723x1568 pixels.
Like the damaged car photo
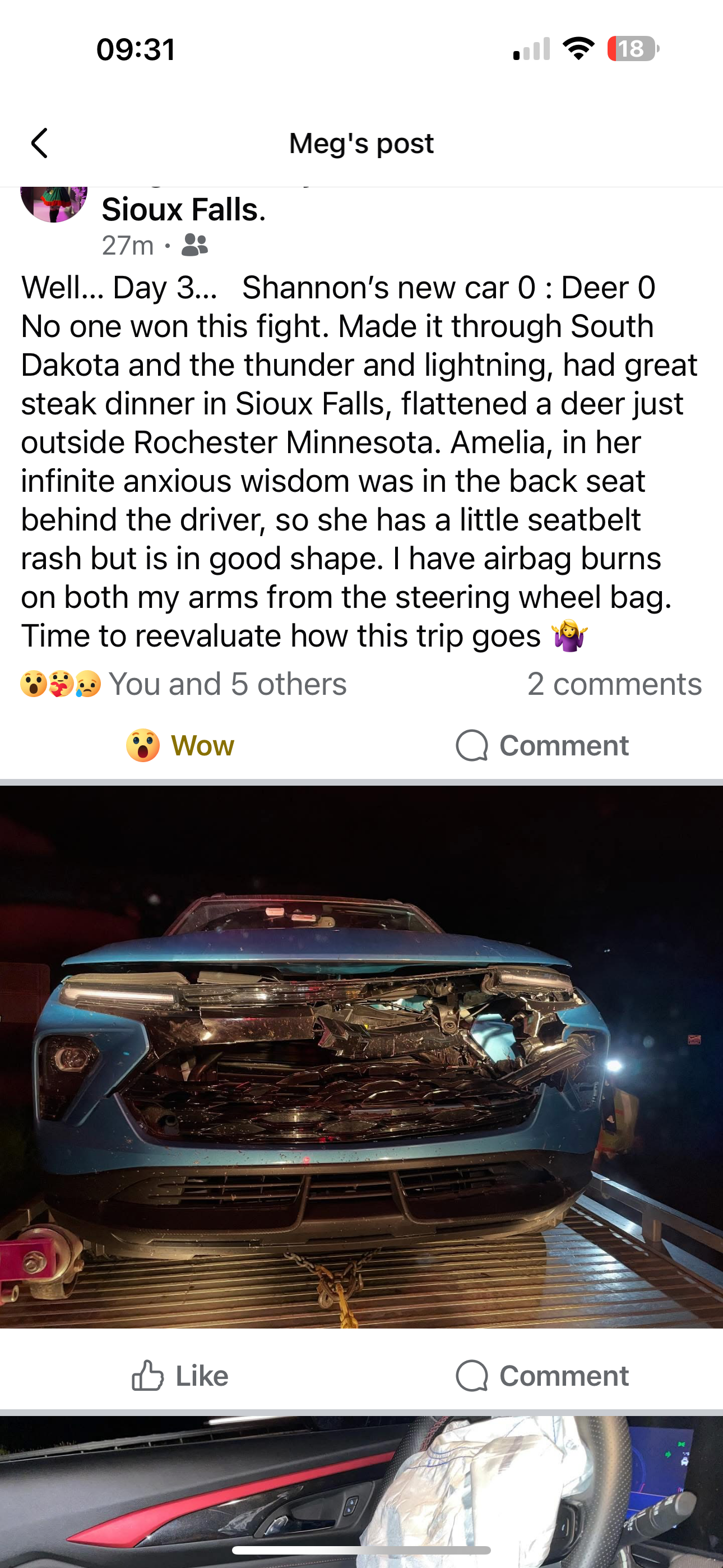[x=180, y=1376]
